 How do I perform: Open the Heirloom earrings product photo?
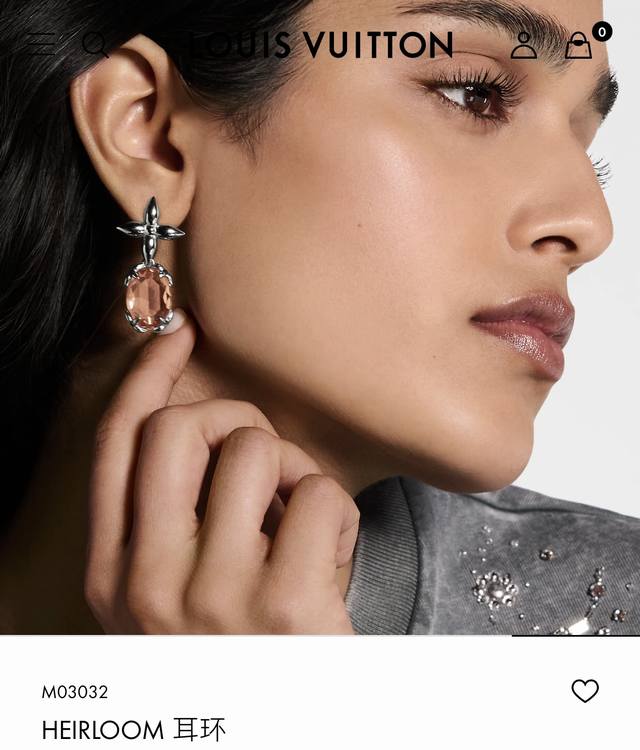click(x=320, y=330)
